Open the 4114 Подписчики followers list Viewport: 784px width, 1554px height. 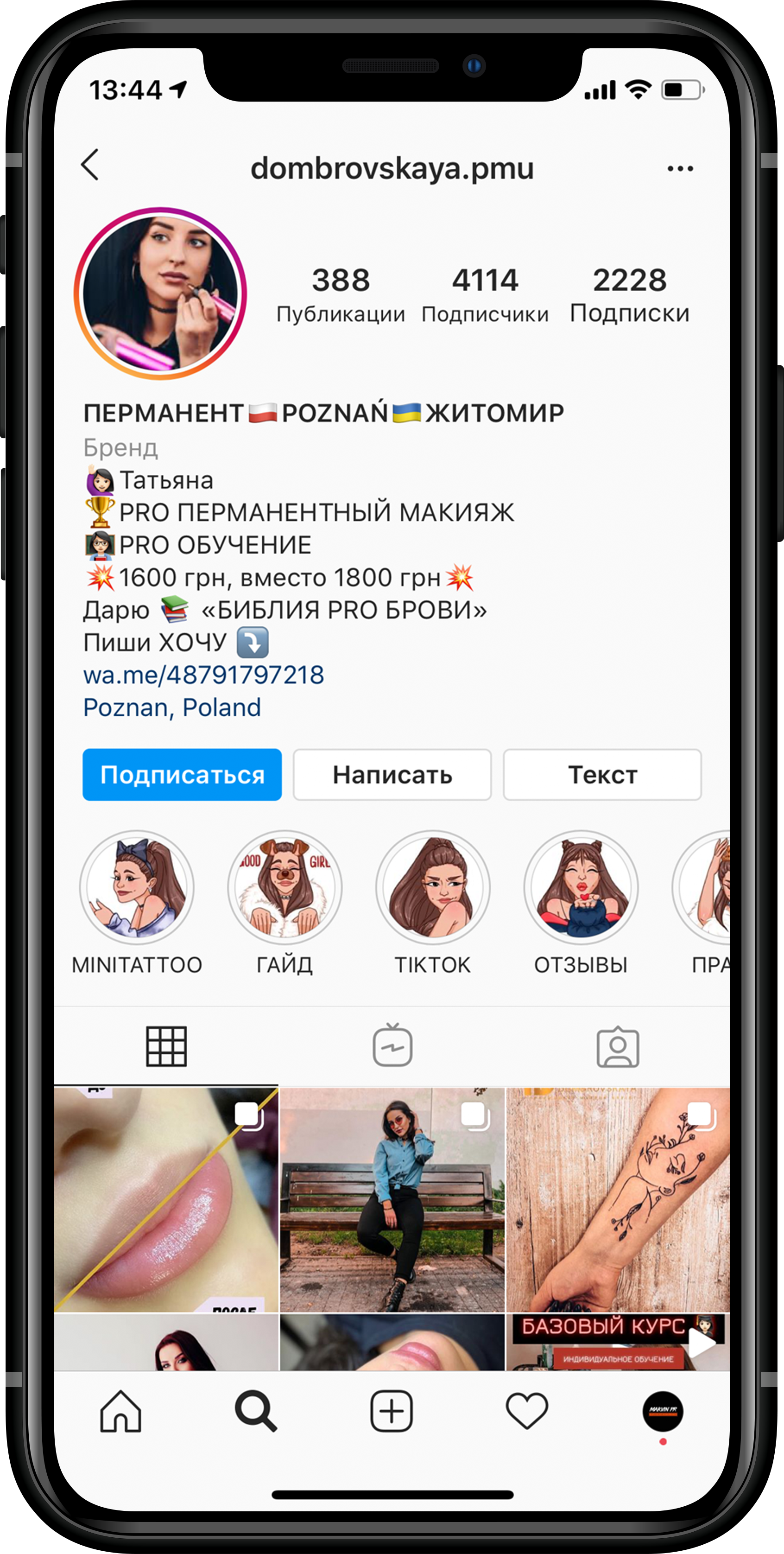tap(485, 295)
